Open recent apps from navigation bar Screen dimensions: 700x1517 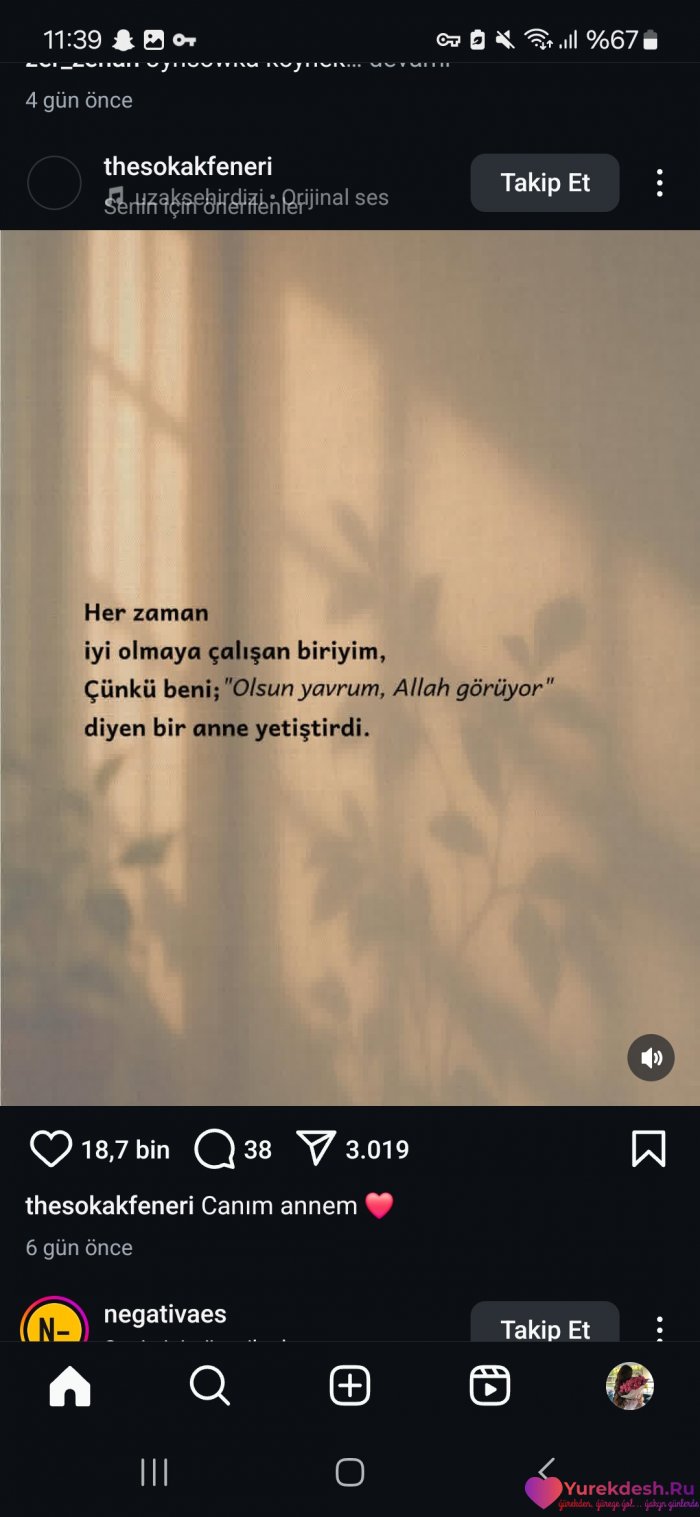[x=154, y=1471]
